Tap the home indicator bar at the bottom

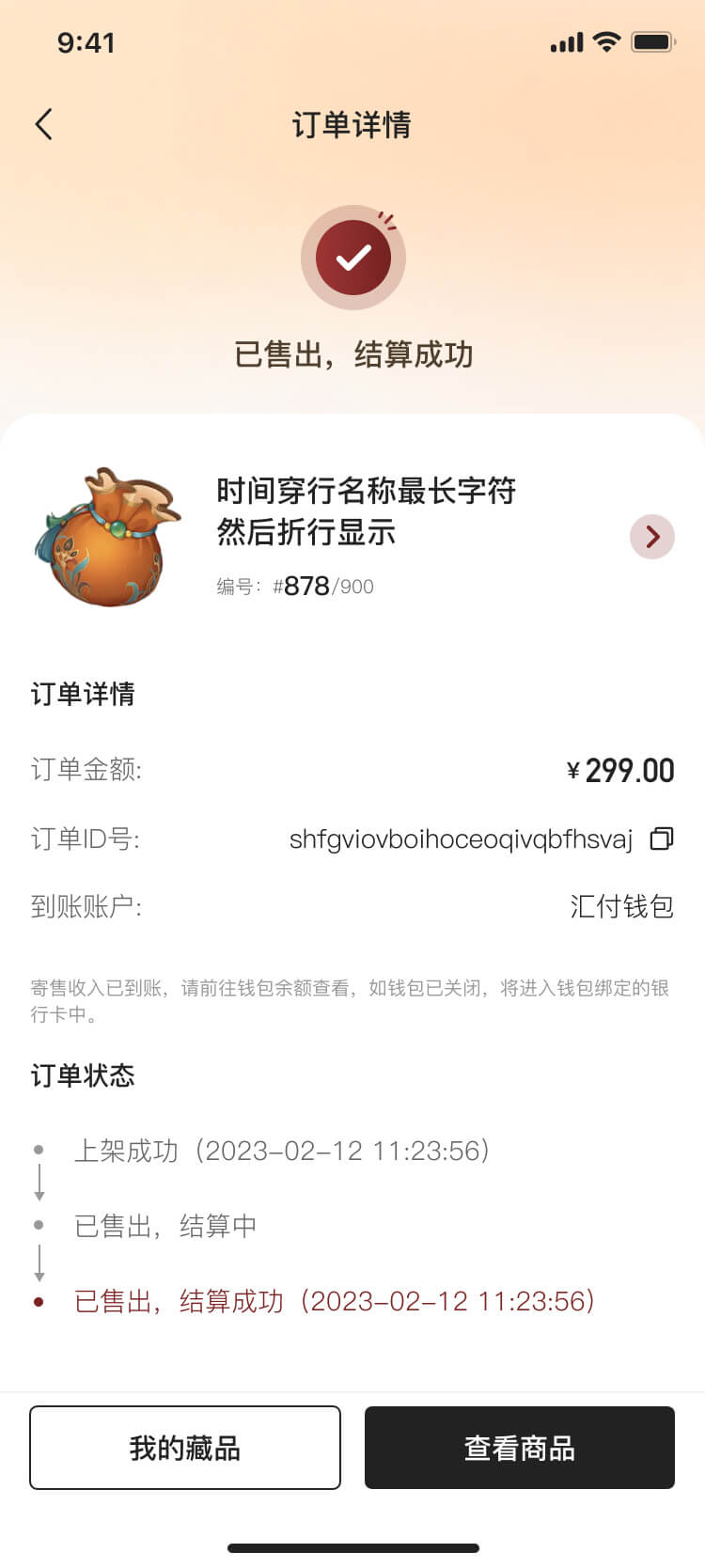click(352, 1547)
